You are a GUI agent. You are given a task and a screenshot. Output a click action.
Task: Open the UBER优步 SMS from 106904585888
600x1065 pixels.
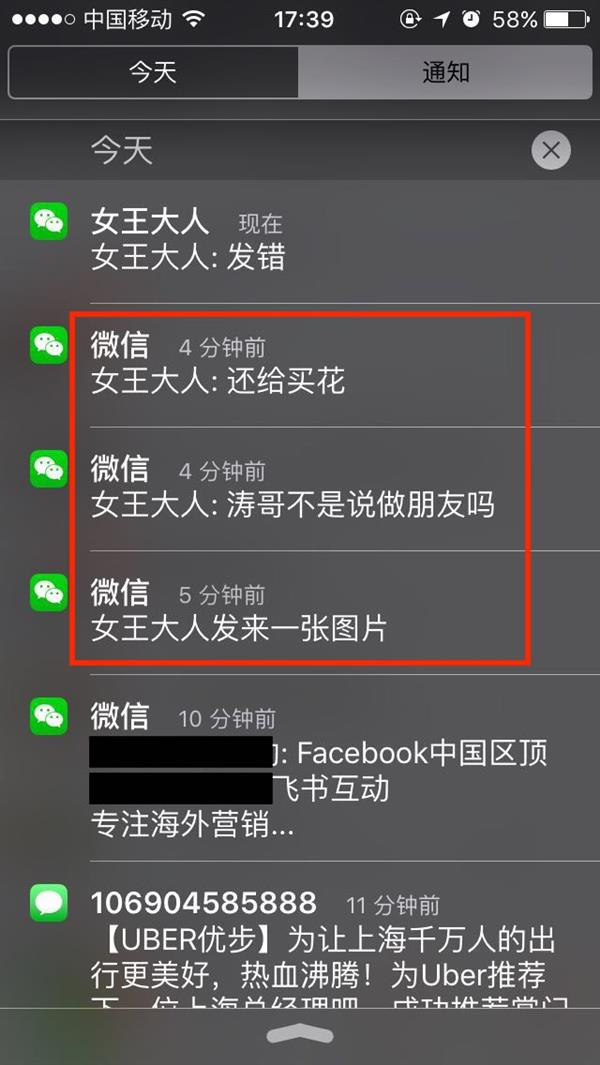(x=300, y=940)
